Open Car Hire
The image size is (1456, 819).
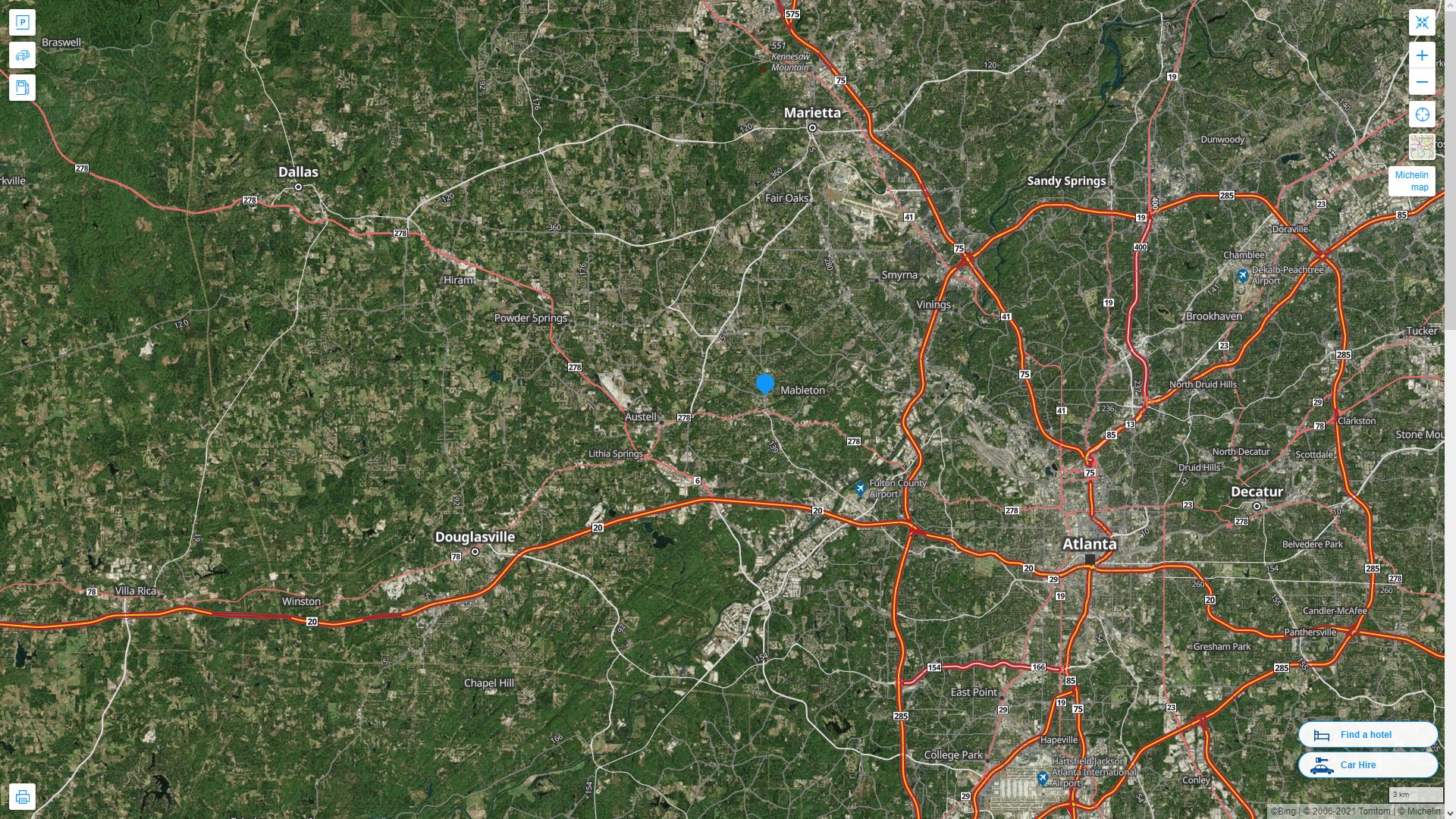click(1367, 765)
